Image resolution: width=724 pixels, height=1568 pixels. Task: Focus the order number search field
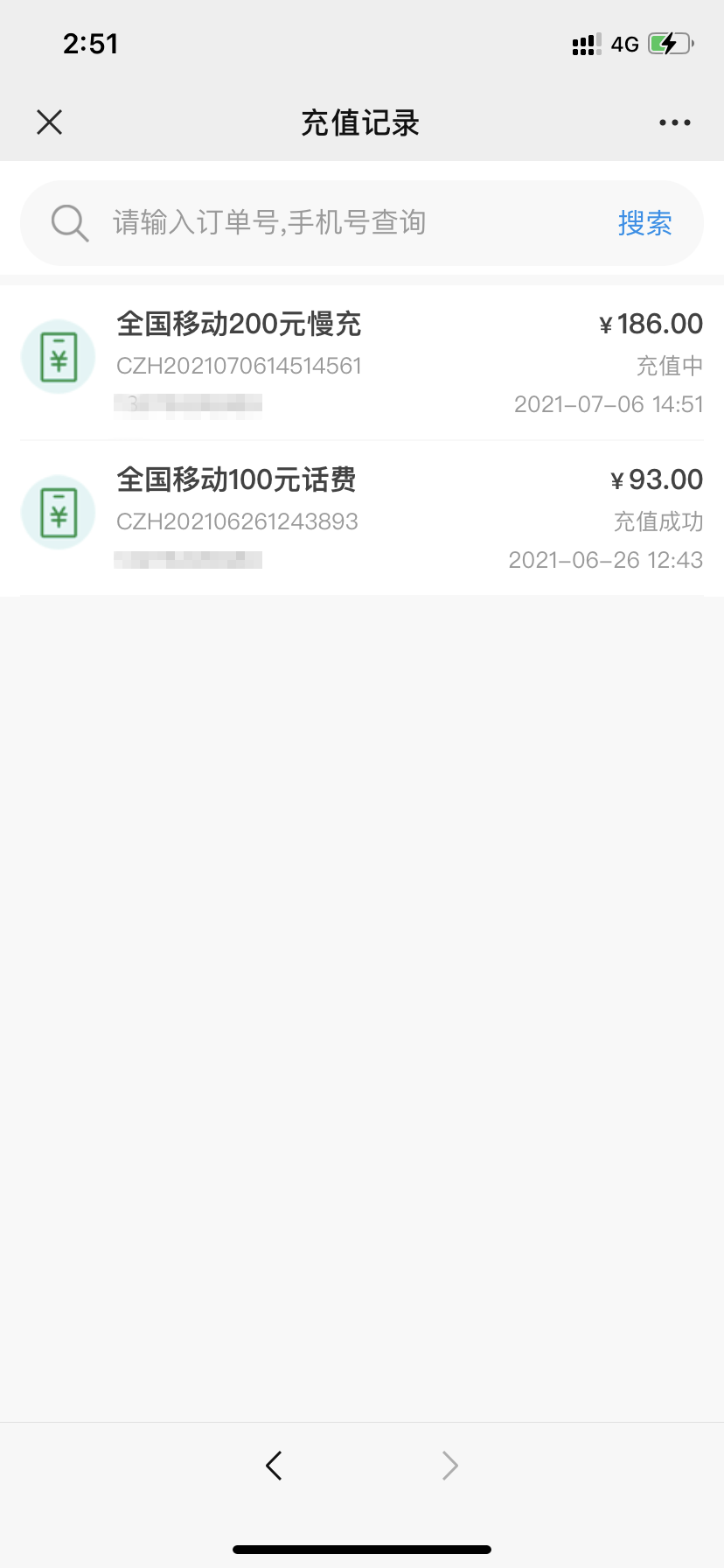[x=332, y=223]
